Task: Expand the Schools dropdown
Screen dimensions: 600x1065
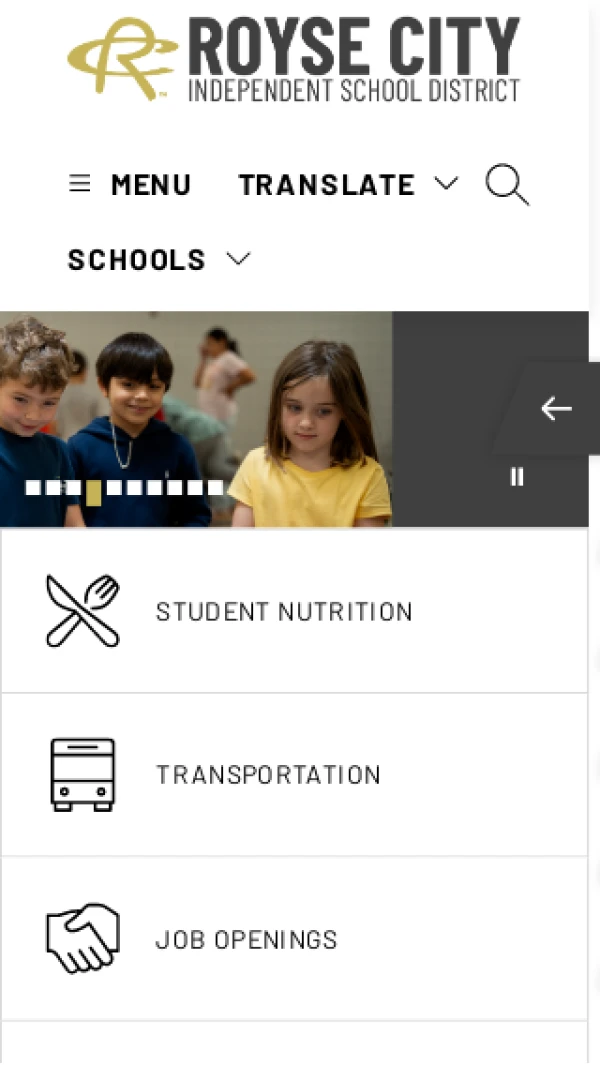Action: coord(158,260)
